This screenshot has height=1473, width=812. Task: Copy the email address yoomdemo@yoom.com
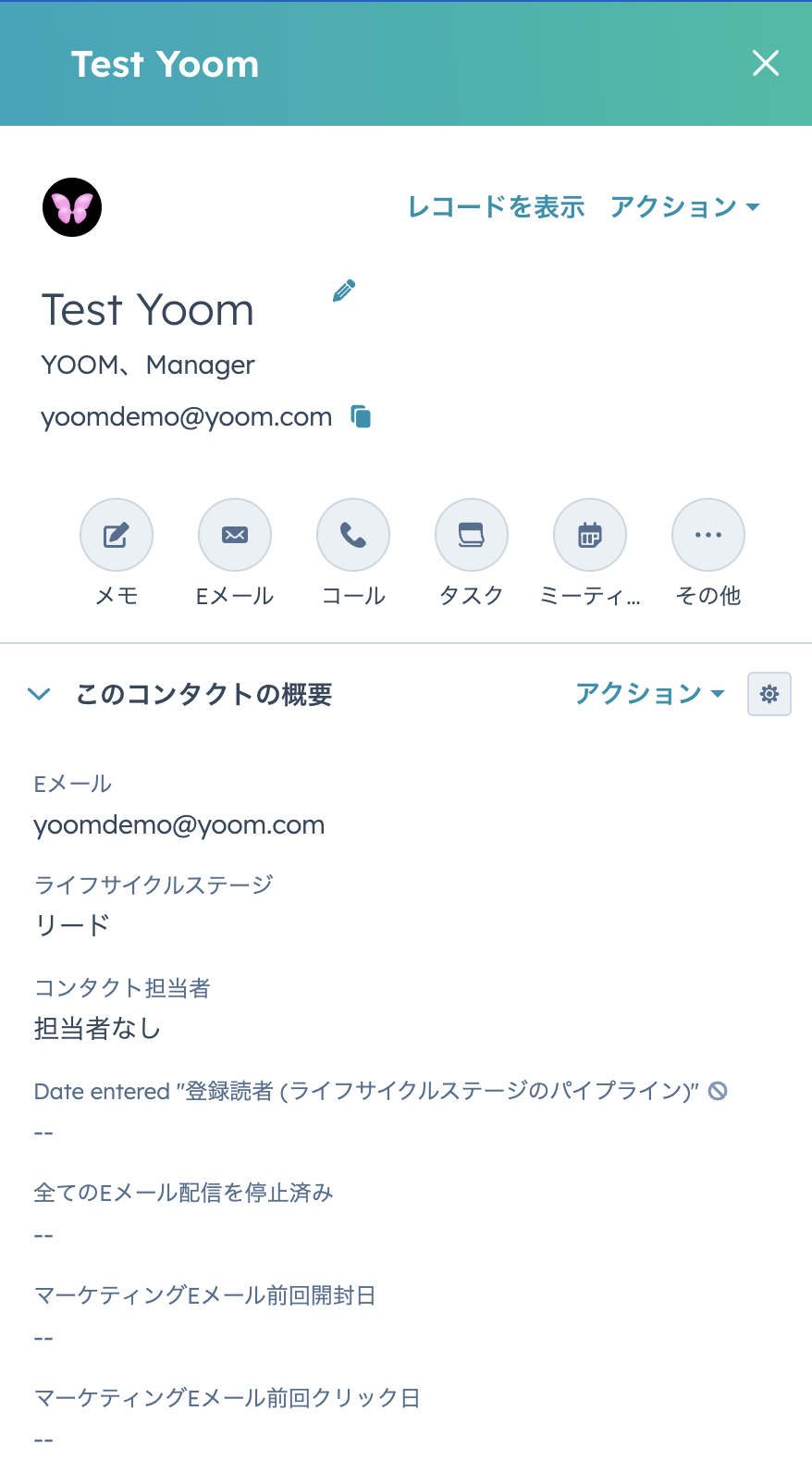tap(361, 417)
